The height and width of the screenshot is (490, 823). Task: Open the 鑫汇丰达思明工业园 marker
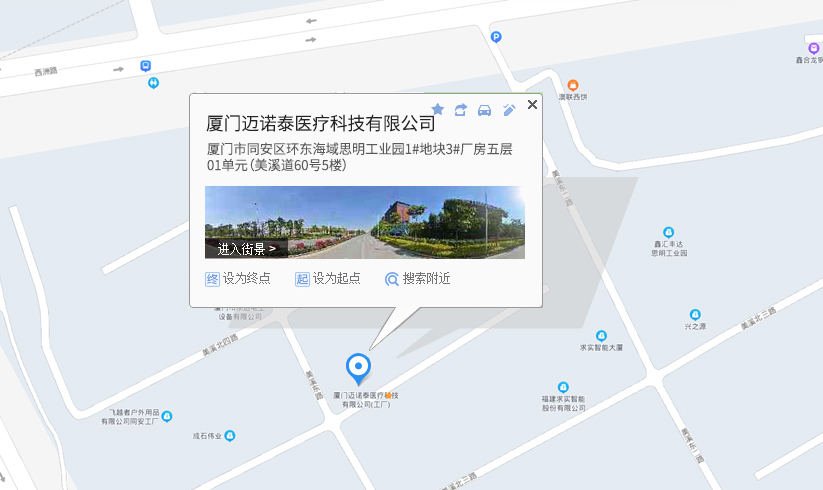pyautogui.click(x=669, y=232)
